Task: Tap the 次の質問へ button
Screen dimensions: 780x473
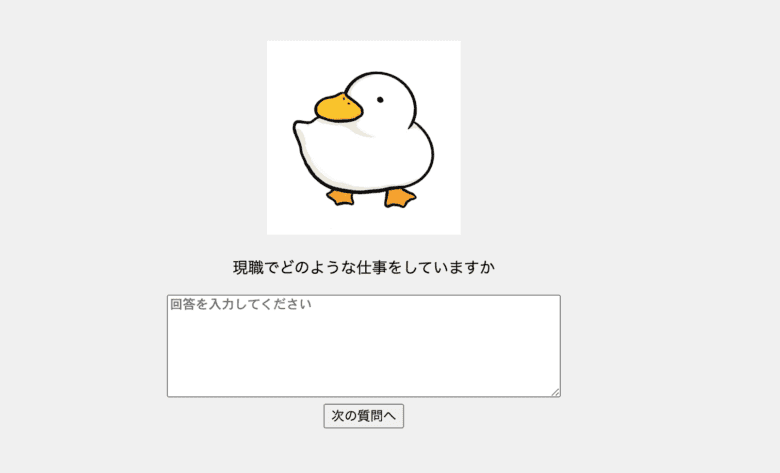Action: click(364, 416)
